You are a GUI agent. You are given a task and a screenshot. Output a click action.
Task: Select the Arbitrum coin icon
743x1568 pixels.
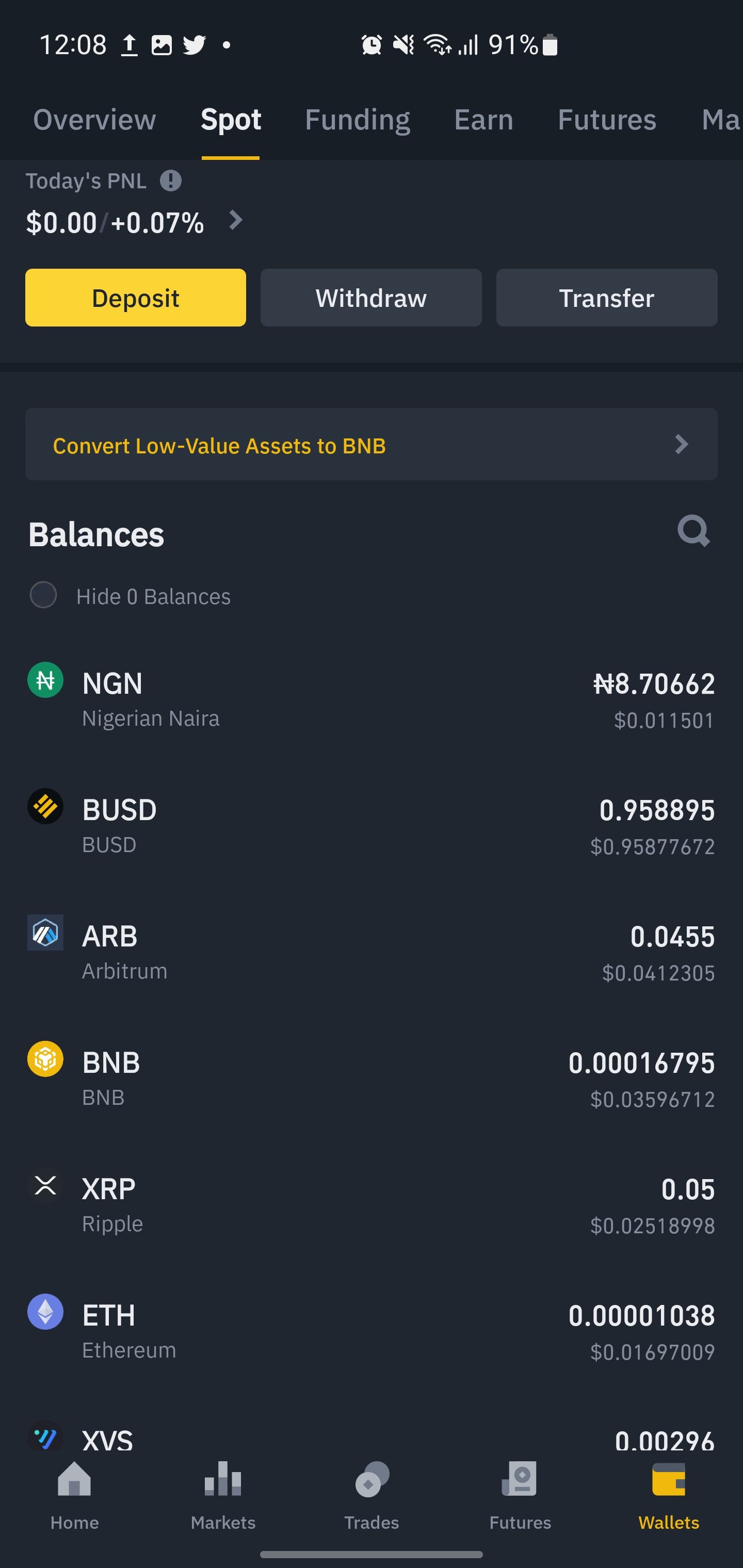pyautogui.click(x=45, y=933)
